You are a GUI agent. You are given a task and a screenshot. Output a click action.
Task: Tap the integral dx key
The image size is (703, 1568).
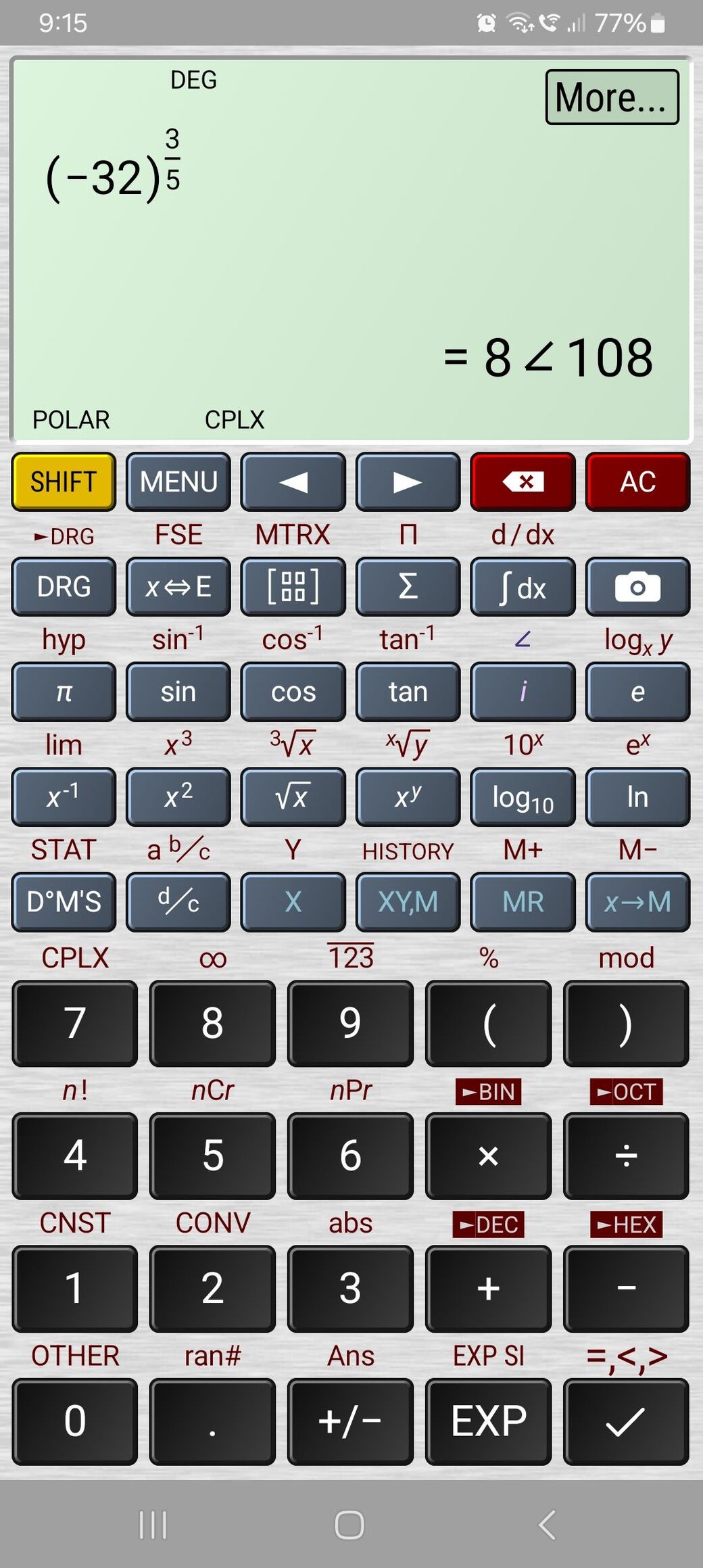click(x=523, y=586)
